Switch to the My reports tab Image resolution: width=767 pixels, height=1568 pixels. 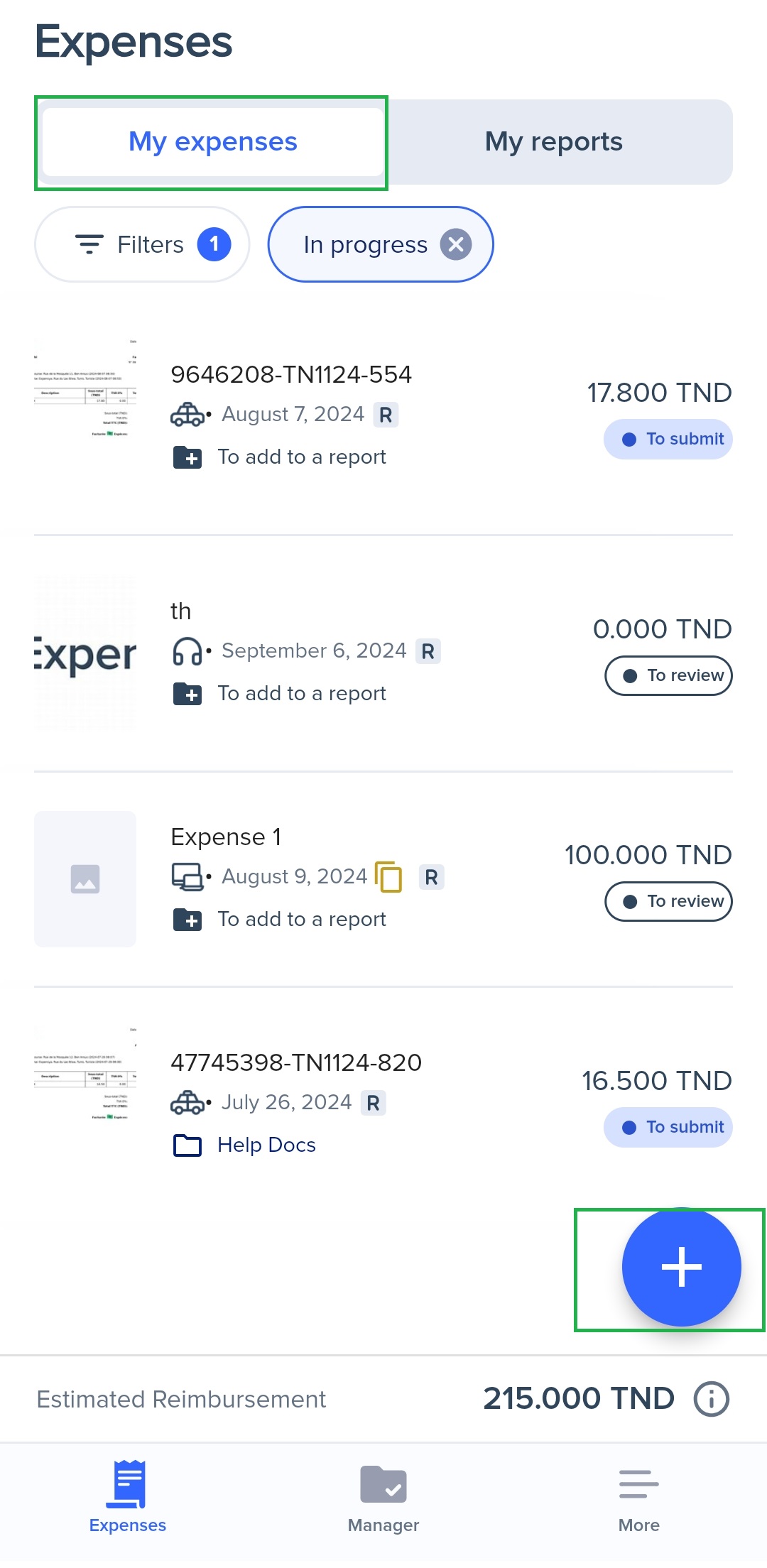click(554, 142)
